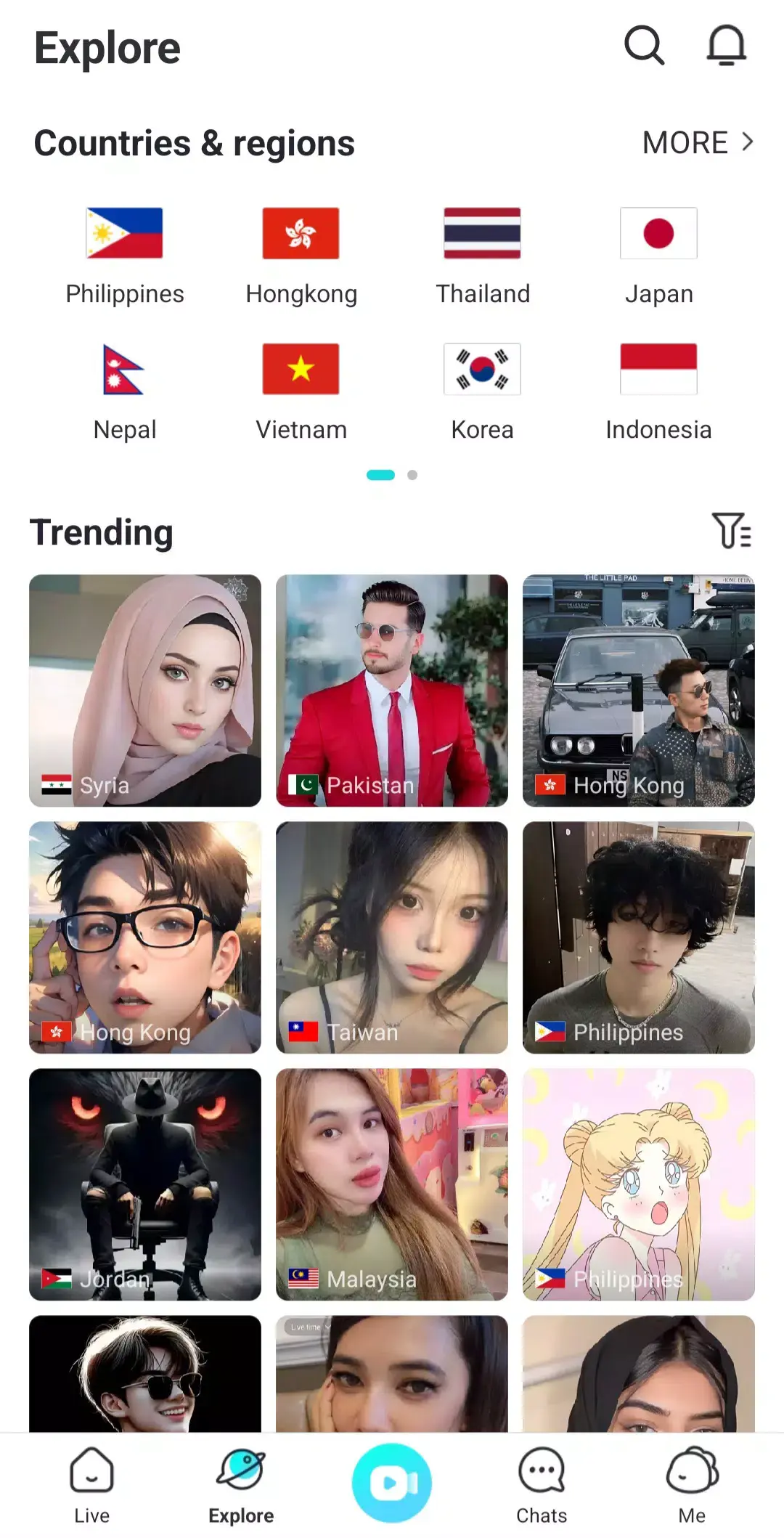Open the search icon
Viewport: 784px width, 1538px height.
pyautogui.click(x=643, y=46)
